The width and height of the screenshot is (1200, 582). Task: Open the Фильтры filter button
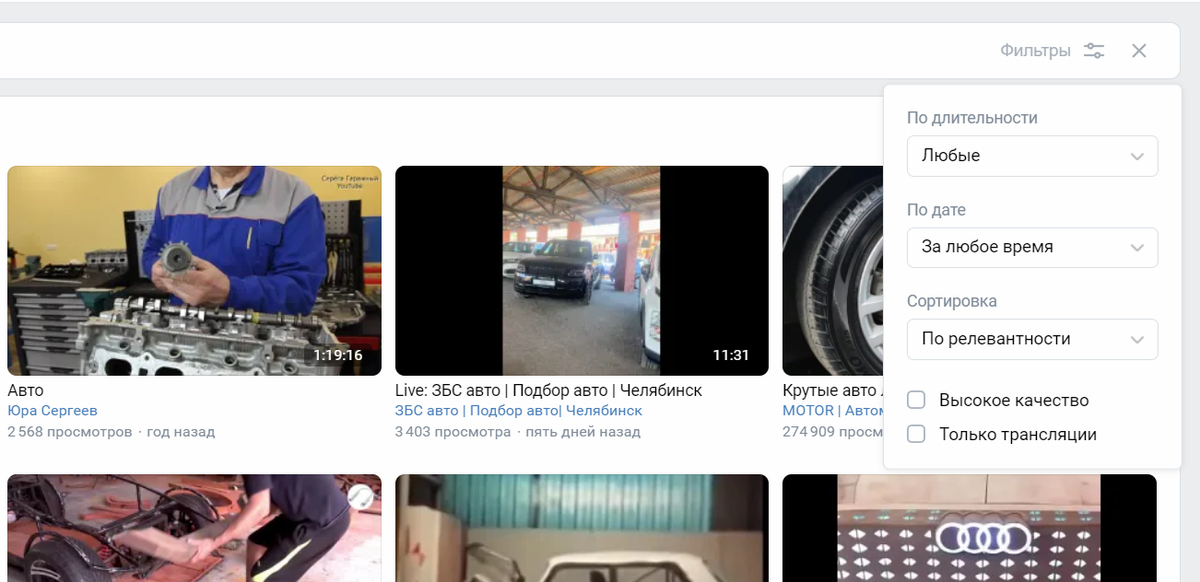[1051, 51]
